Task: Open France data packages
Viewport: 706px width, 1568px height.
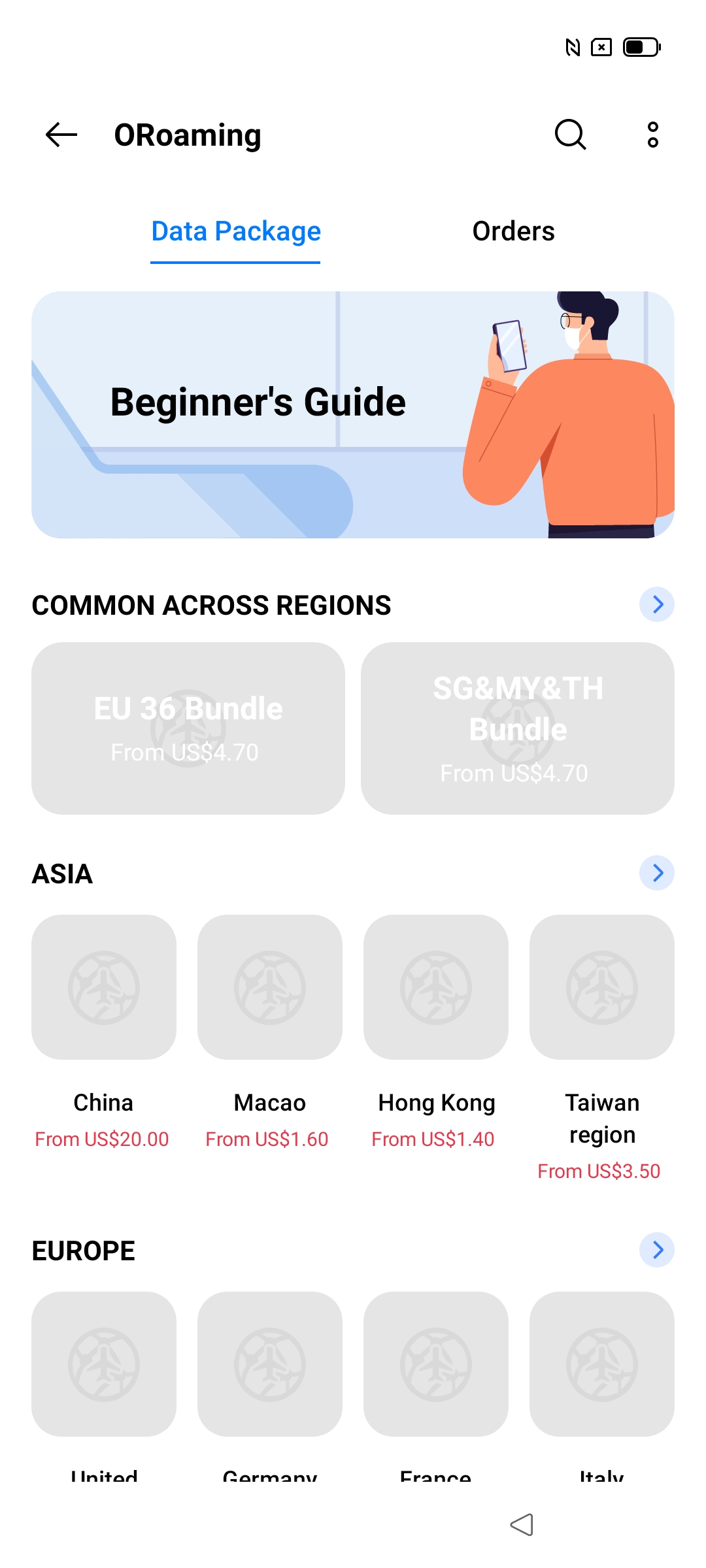Action: (x=436, y=1364)
